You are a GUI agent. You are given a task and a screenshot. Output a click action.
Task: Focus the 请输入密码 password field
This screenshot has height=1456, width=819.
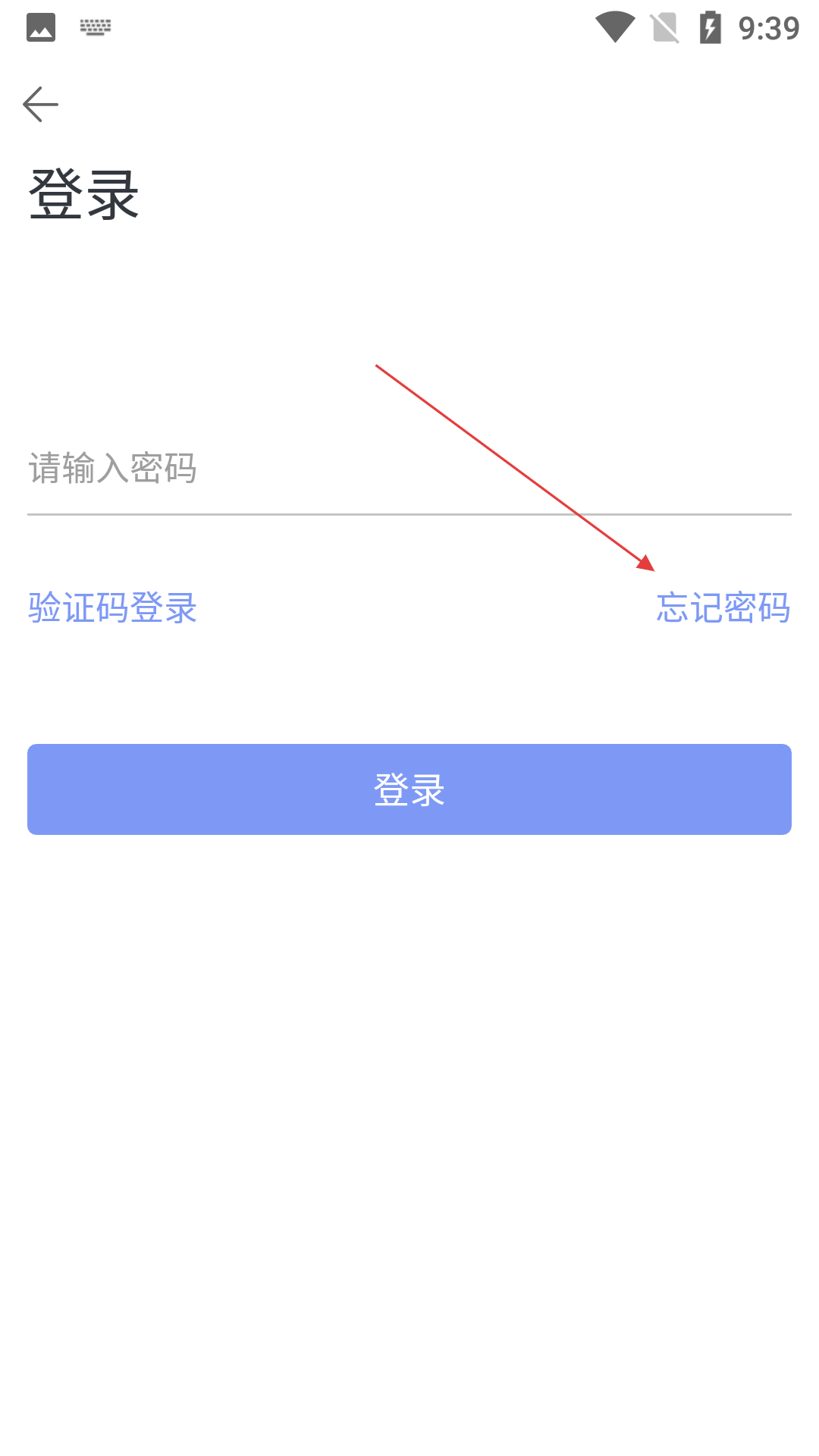pos(409,469)
